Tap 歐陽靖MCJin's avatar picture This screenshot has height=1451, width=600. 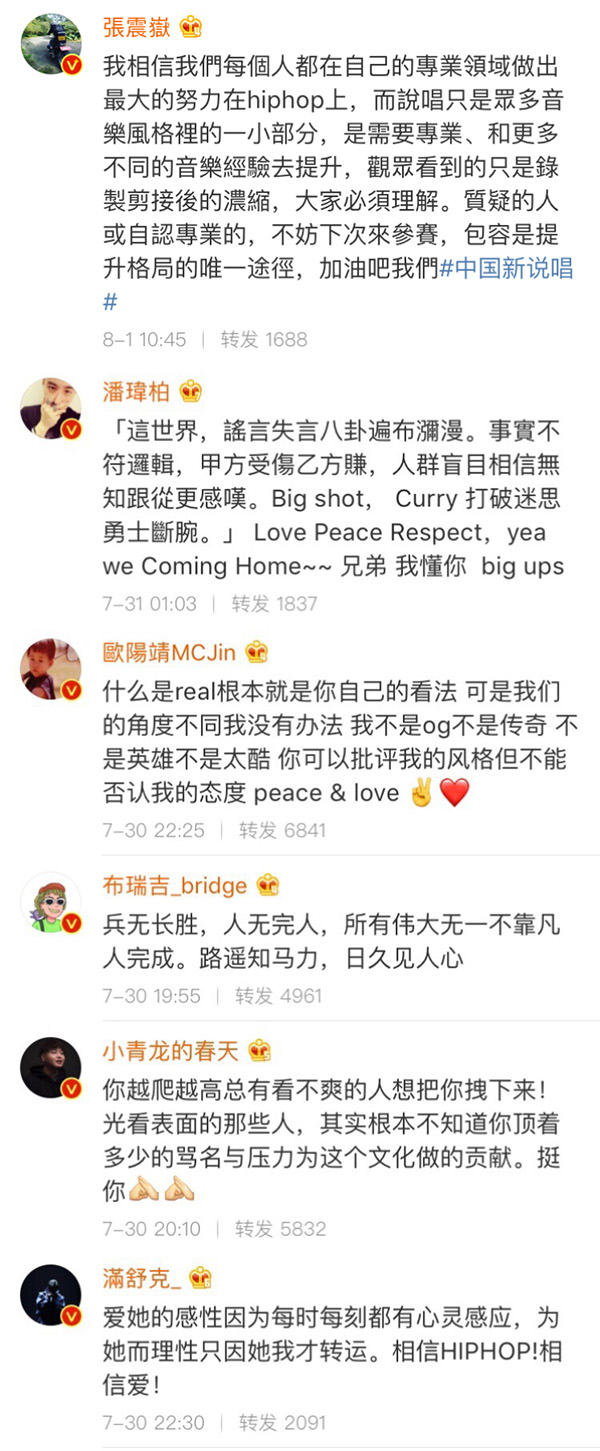tap(50, 668)
